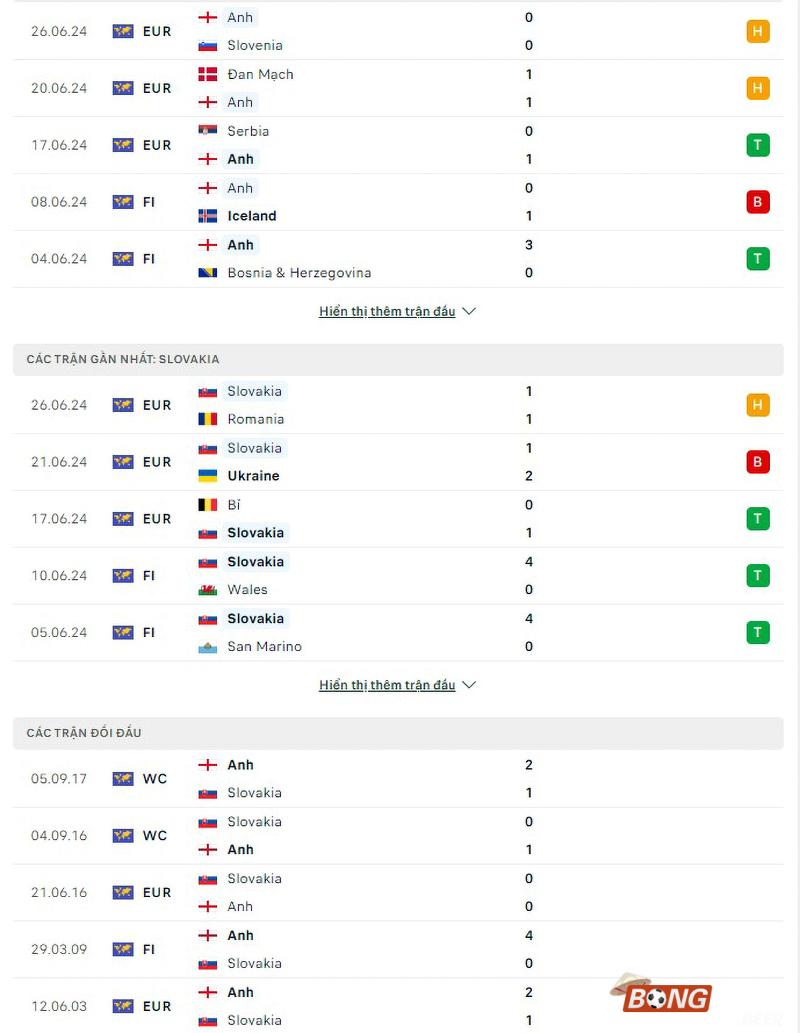This screenshot has width=800, height=1033.
Task: Click the red B badge on Ukraine match
Action: (757, 461)
